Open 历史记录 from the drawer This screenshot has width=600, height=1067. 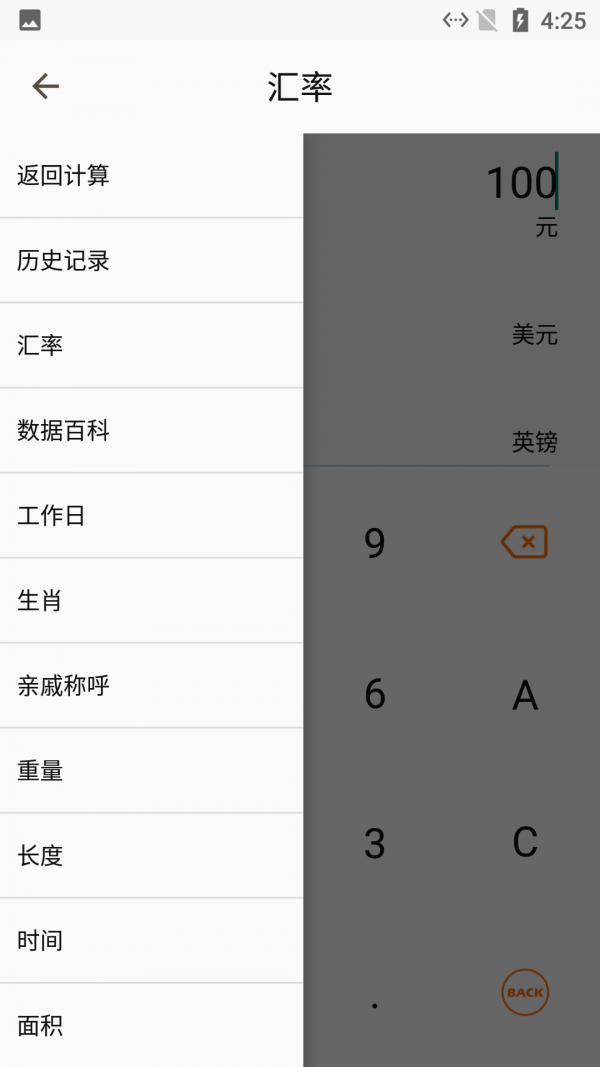(150, 261)
